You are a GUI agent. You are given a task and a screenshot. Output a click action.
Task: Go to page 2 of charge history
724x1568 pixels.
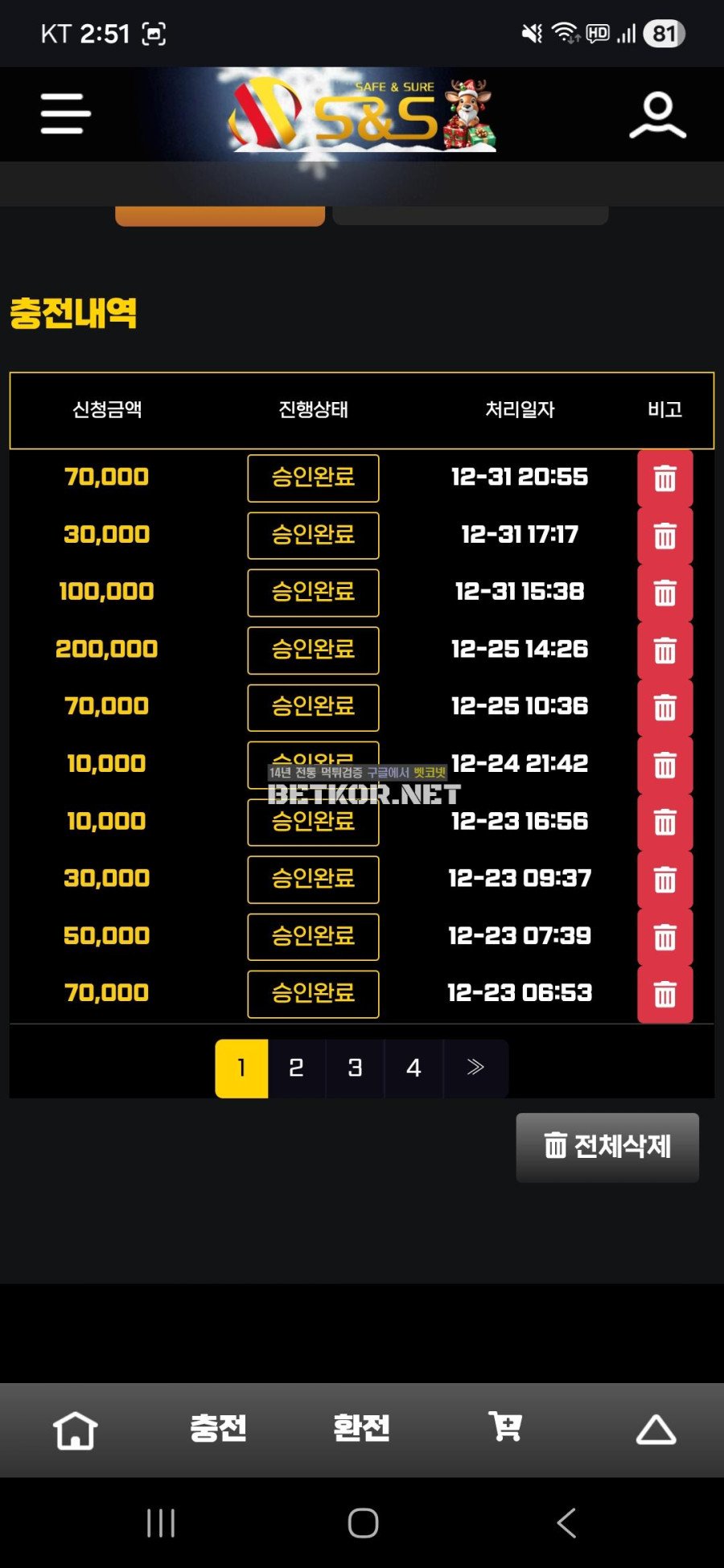pyautogui.click(x=296, y=1068)
